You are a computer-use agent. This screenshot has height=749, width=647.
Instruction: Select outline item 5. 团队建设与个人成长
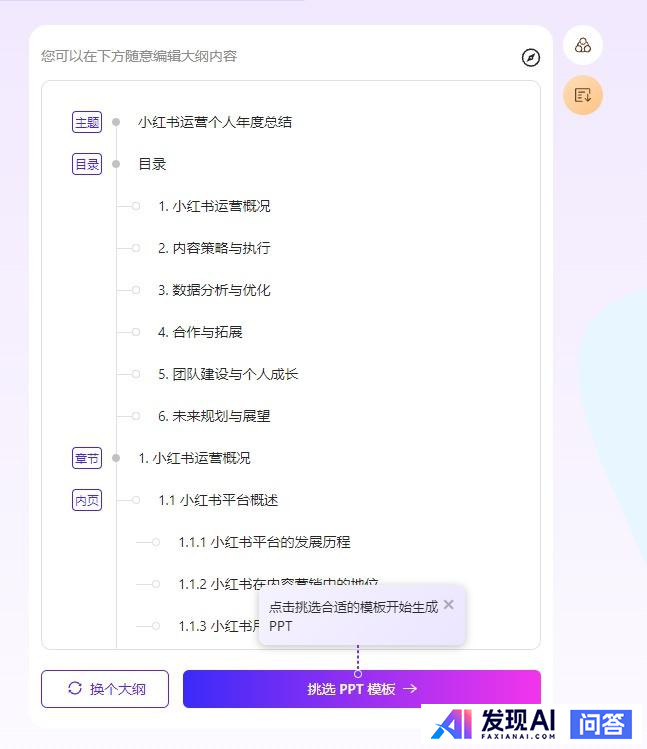tap(228, 374)
